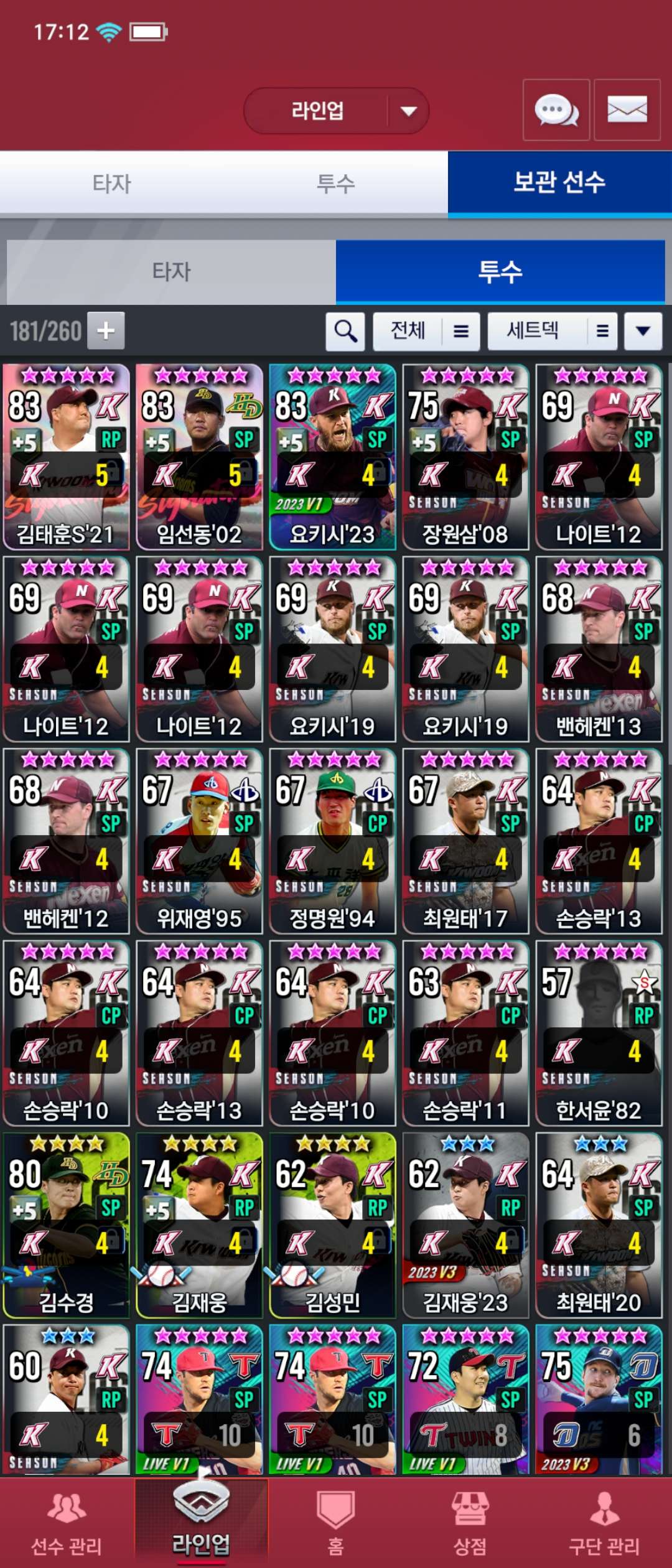Screen dimensions: 672x1568
Task: Switch to the top 타자 tab
Action: [112, 184]
